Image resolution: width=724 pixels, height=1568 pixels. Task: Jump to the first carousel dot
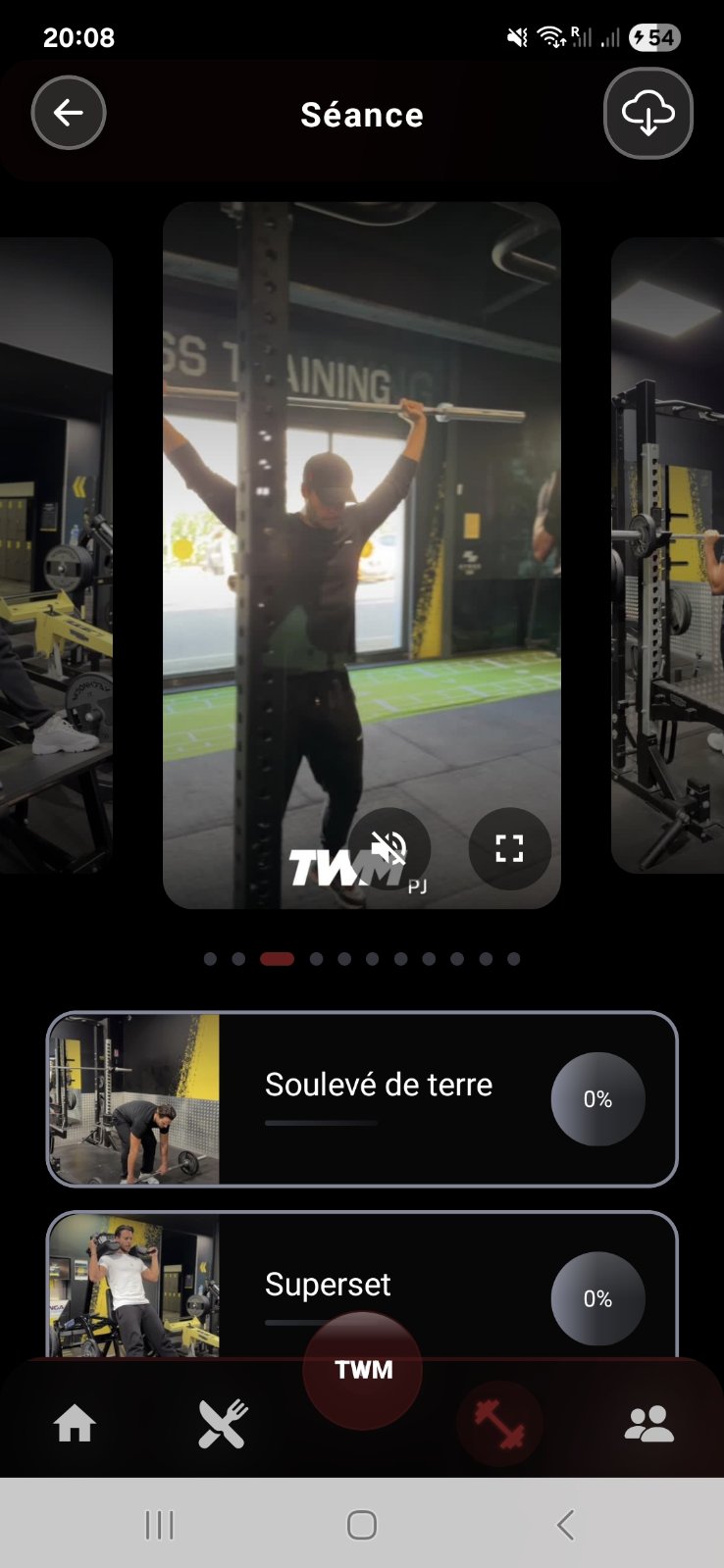point(210,959)
